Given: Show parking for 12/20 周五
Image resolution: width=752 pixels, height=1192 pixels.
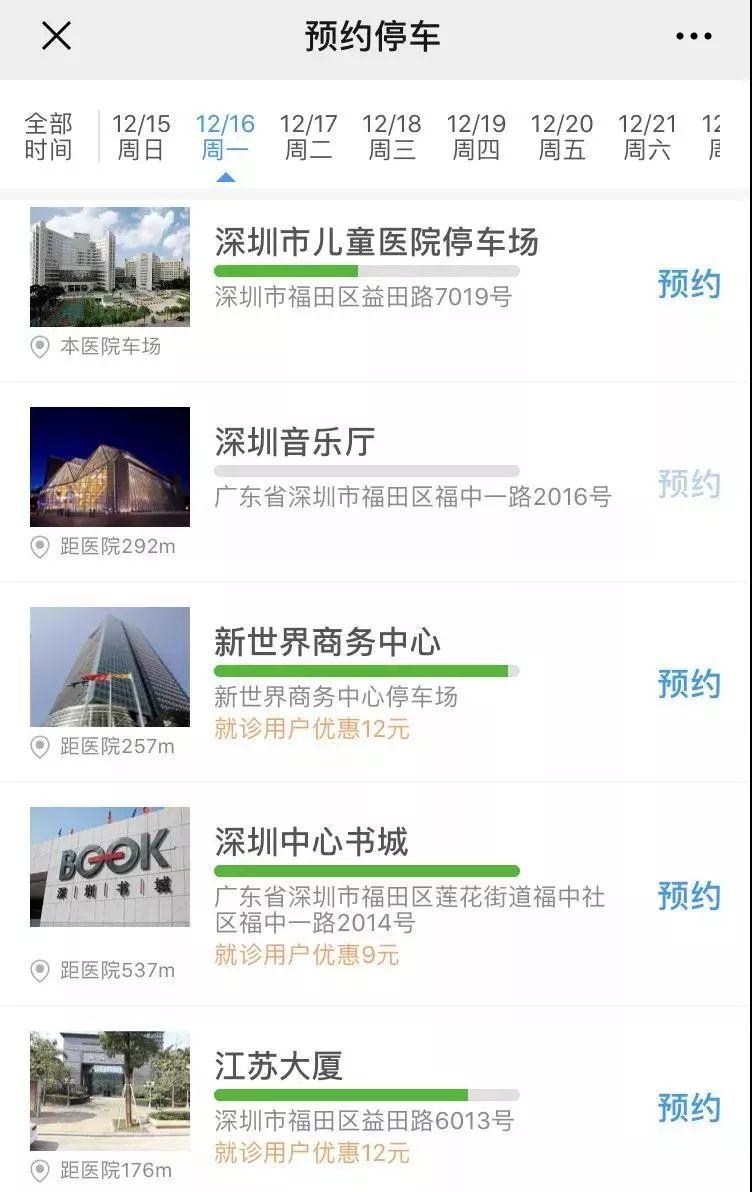Looking at the screenshot, I should [x=561, y=137].
